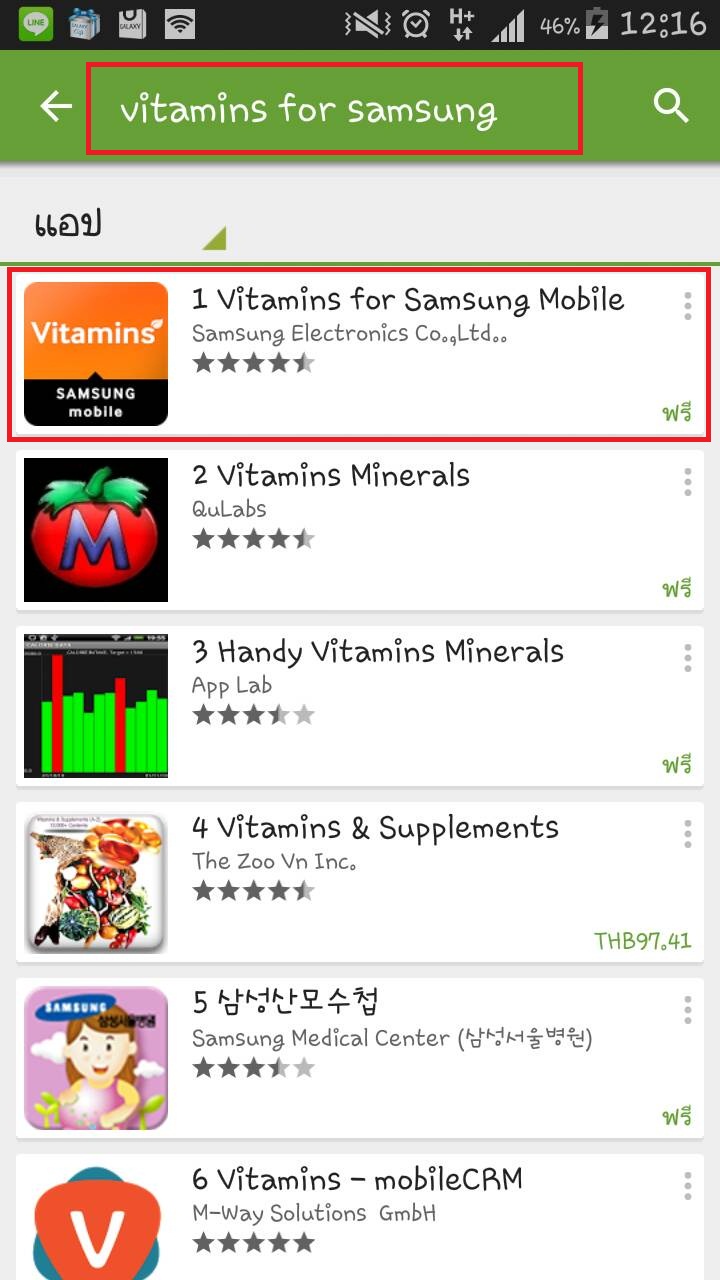This screenshot has height=1280, width=720.
Task: Open options menu for Vitamins & Supplements
Action: (x=687, y=834)
